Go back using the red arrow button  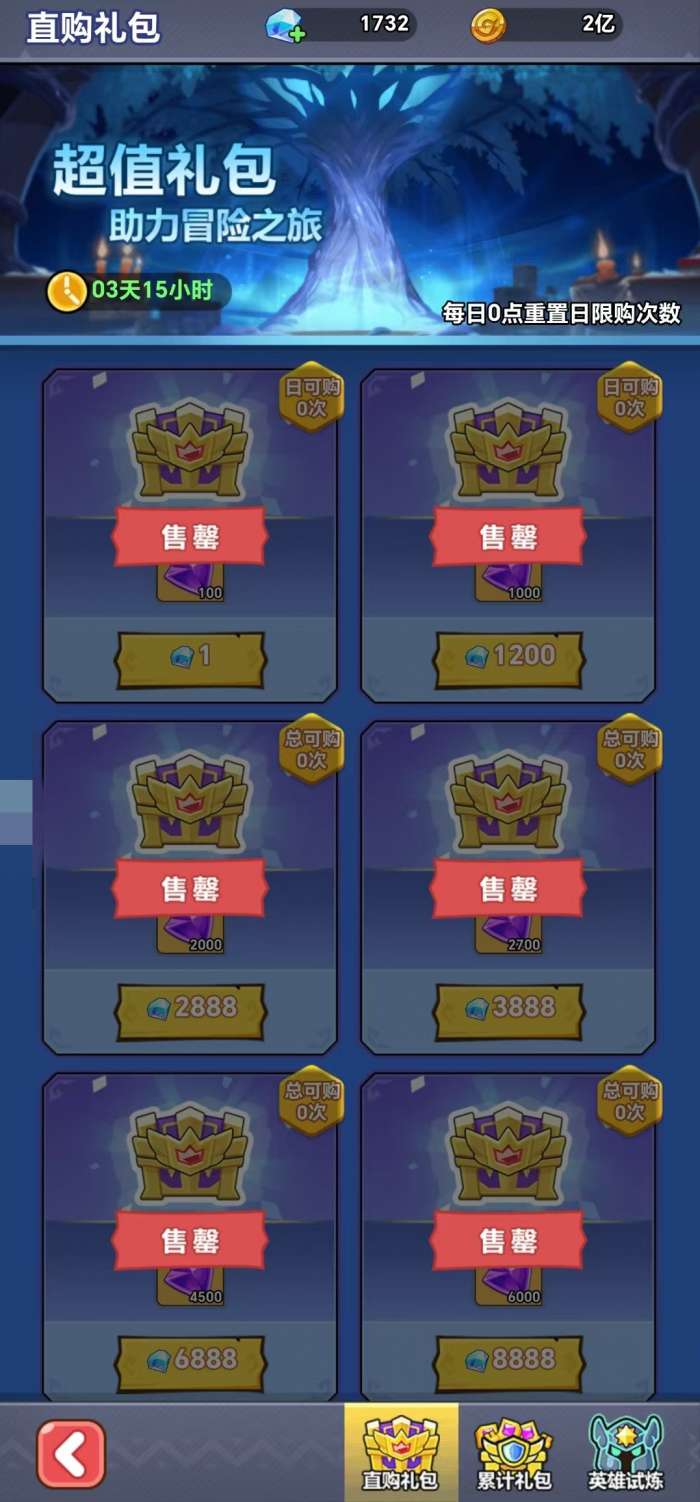[71, 1454]
